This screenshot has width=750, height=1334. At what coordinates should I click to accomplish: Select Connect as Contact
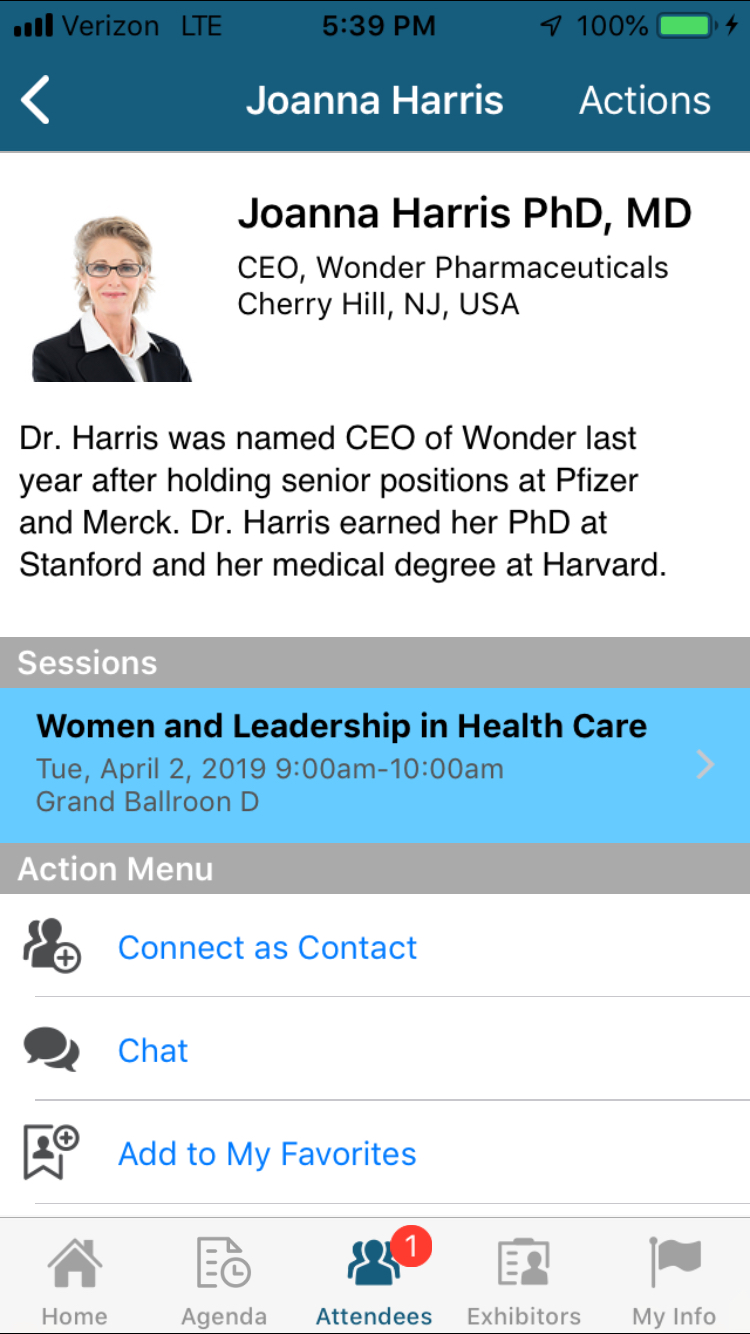[375, 946]
